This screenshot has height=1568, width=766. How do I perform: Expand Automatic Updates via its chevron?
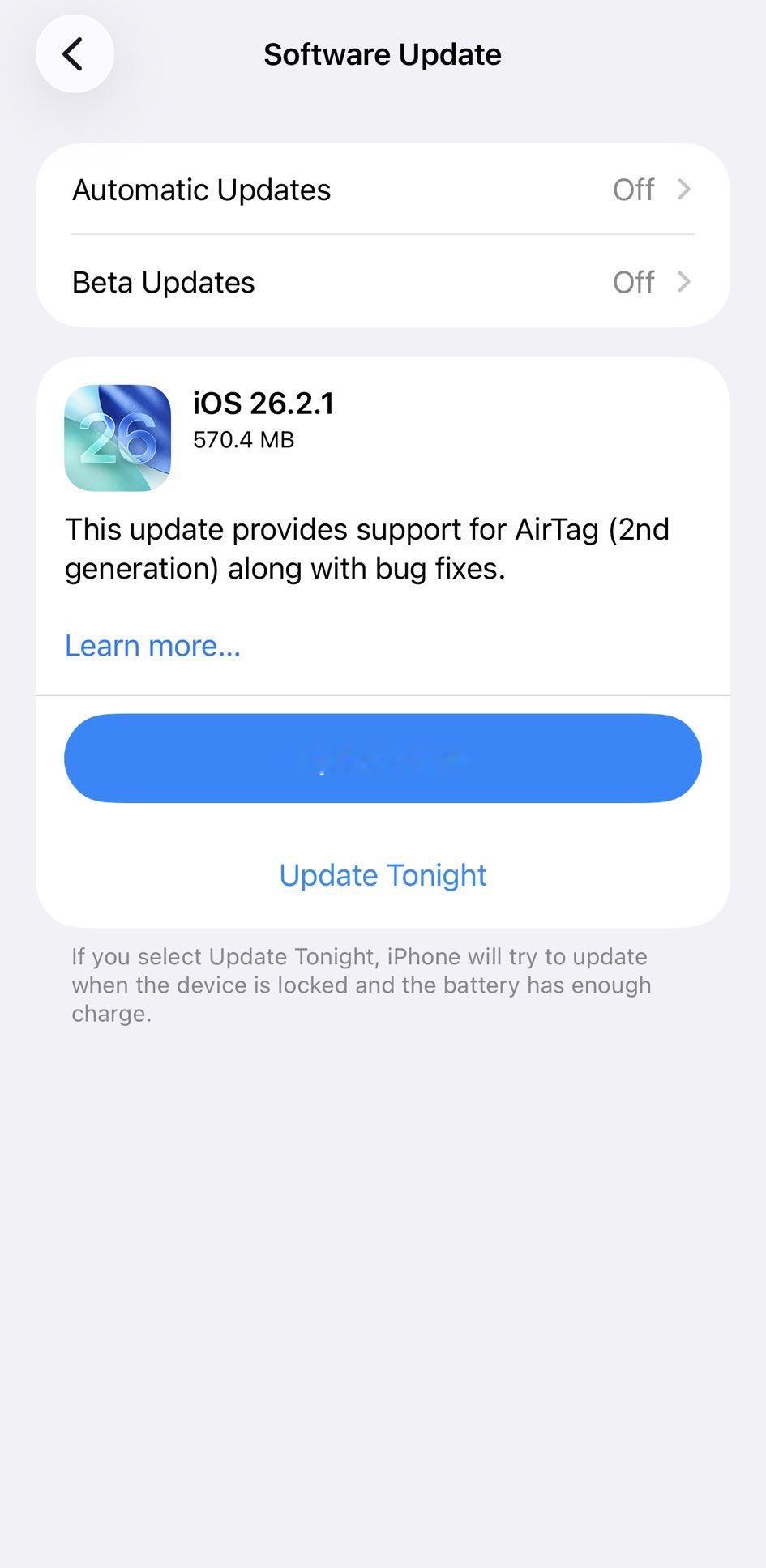[685, 189]
